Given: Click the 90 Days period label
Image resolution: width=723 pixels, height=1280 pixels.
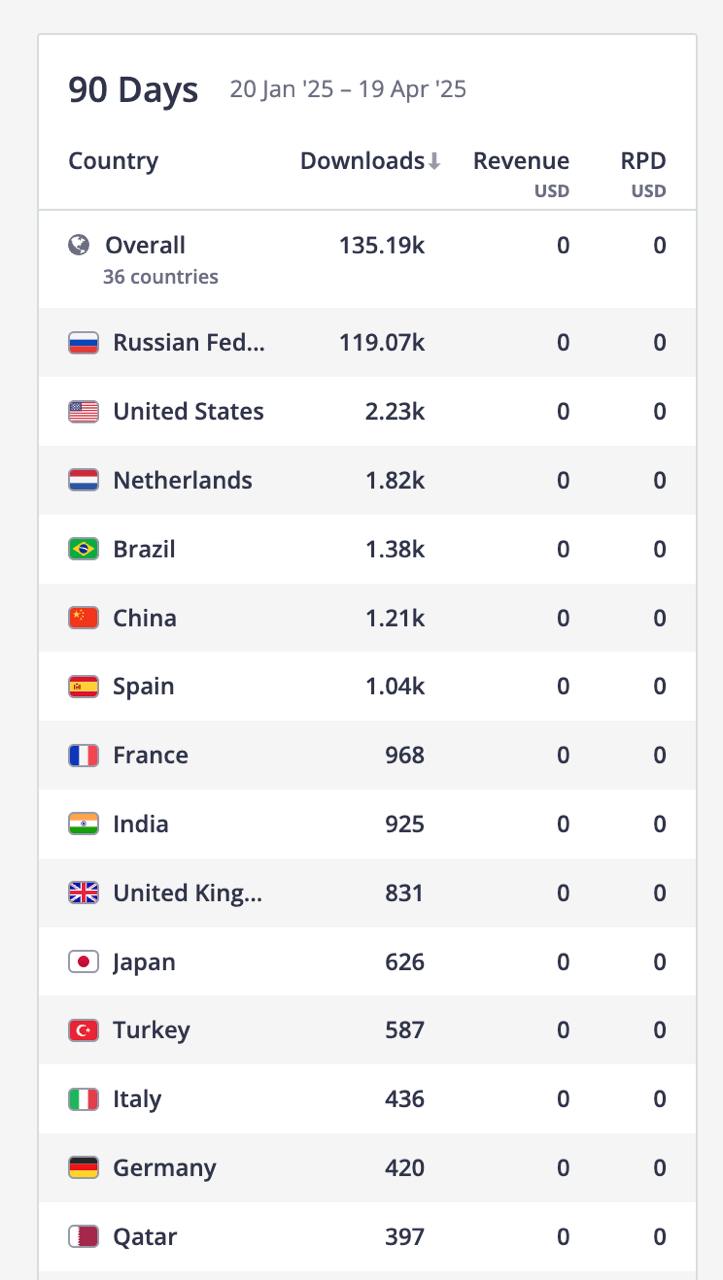Looking at the screenshot, I should pos(132,89).
